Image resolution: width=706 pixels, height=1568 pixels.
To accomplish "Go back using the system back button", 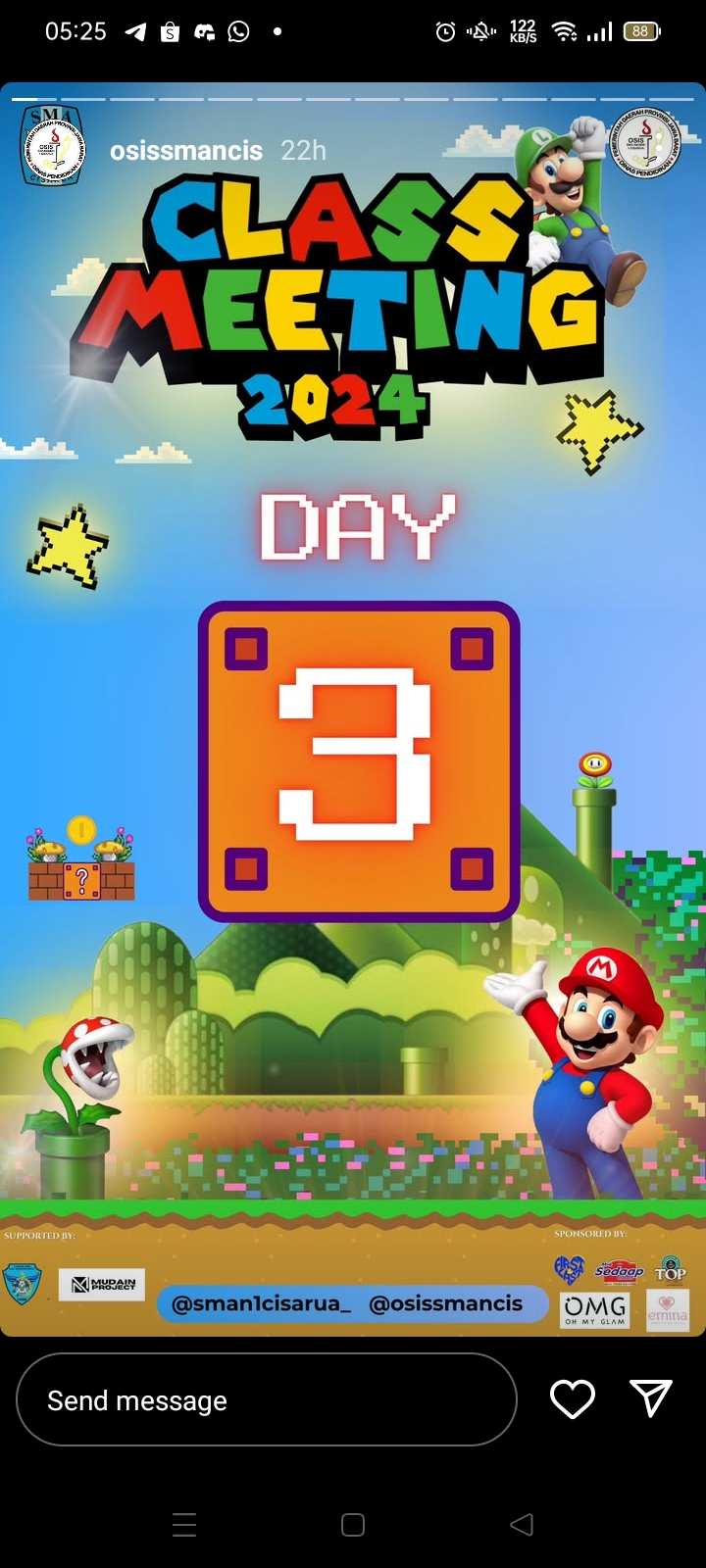I will [522, 1524].
